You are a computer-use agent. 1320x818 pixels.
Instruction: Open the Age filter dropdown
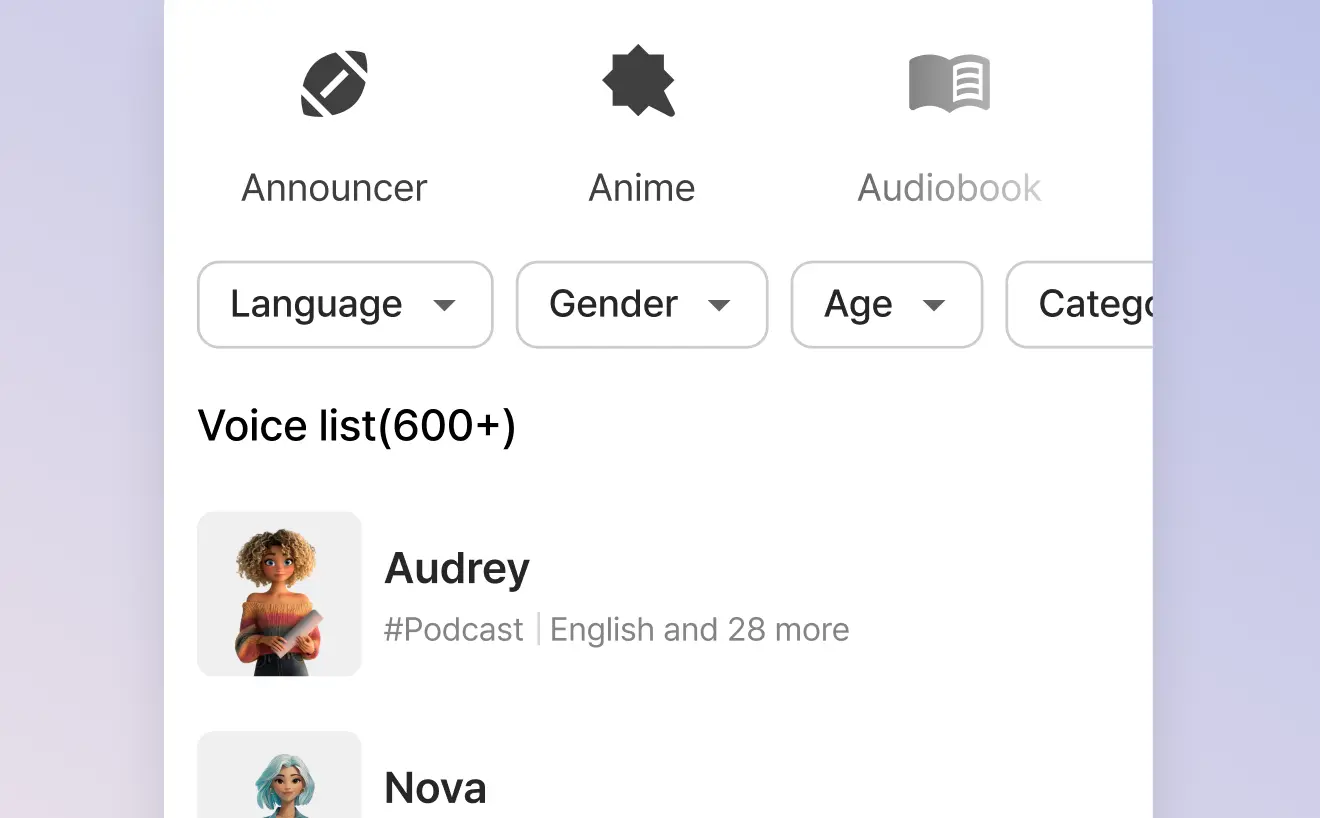click(x=887, y=304)
